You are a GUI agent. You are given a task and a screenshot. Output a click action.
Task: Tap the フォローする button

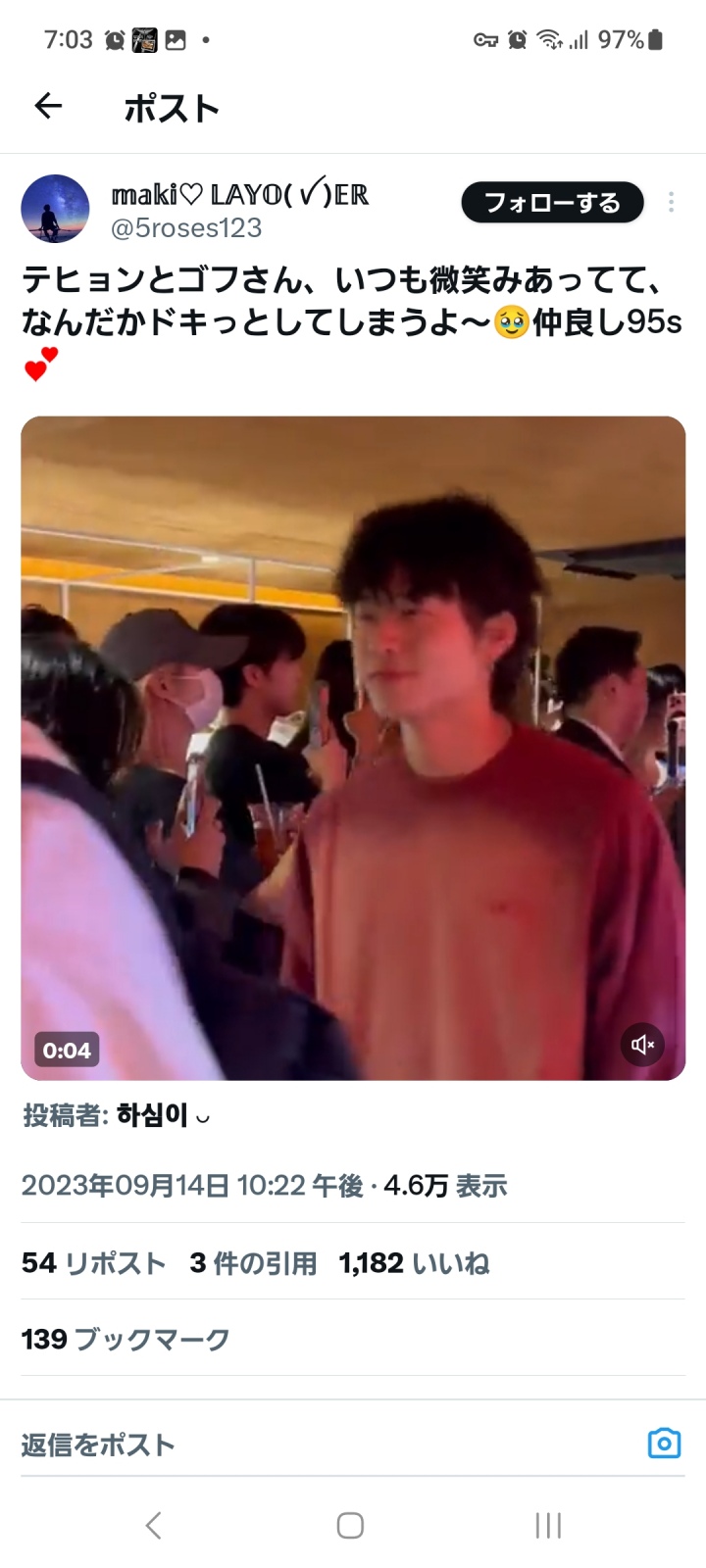point(553,203)
